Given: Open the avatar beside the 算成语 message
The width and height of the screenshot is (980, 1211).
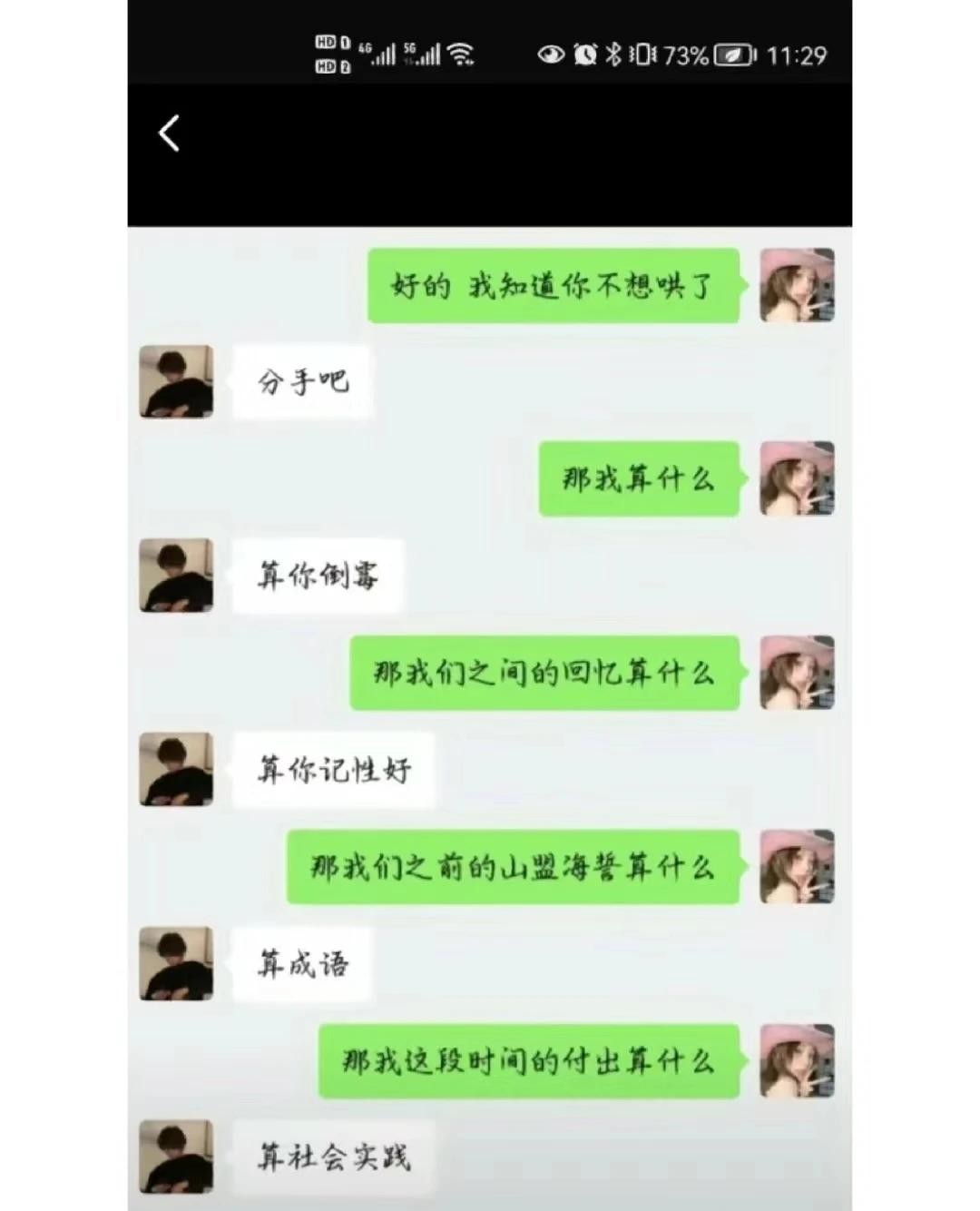Looking at the screenshot, I should click(x=176, y=963).
